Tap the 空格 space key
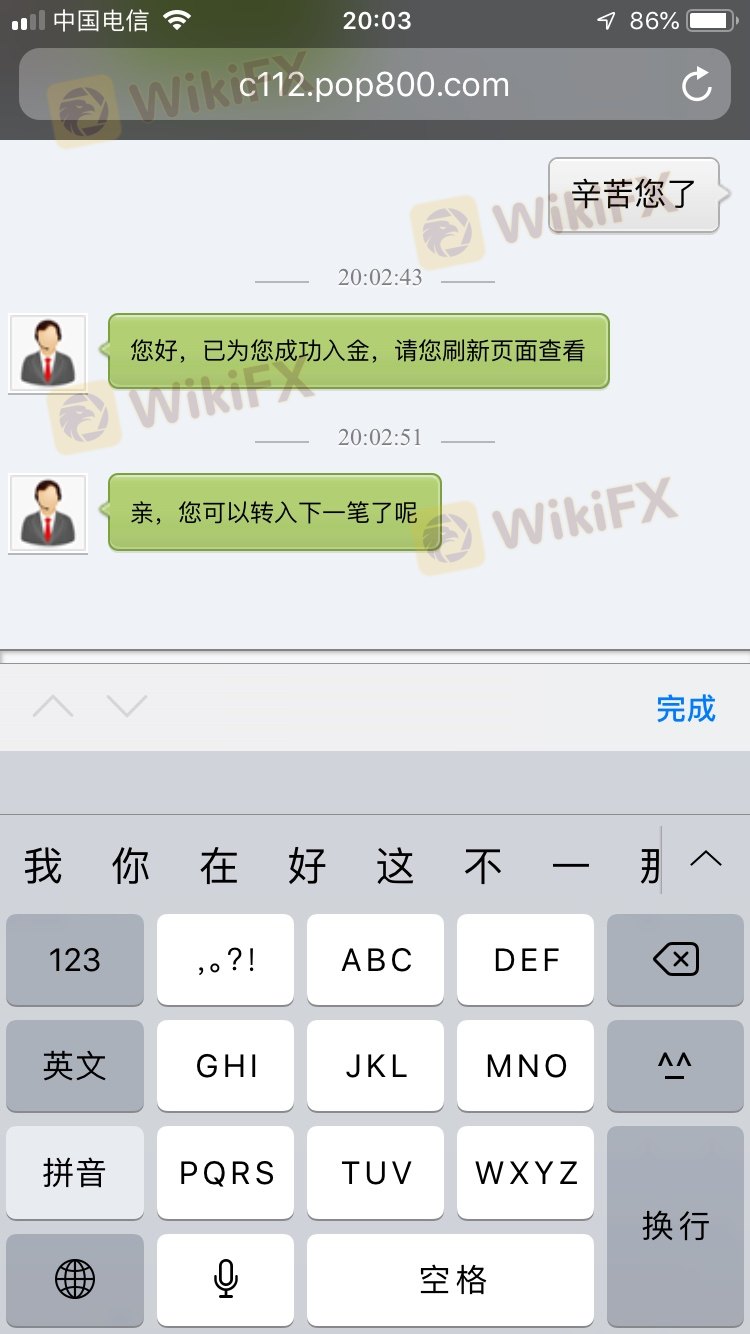Image resolution: width=750 pixels, height=1334 pixels. point(450,1279)
